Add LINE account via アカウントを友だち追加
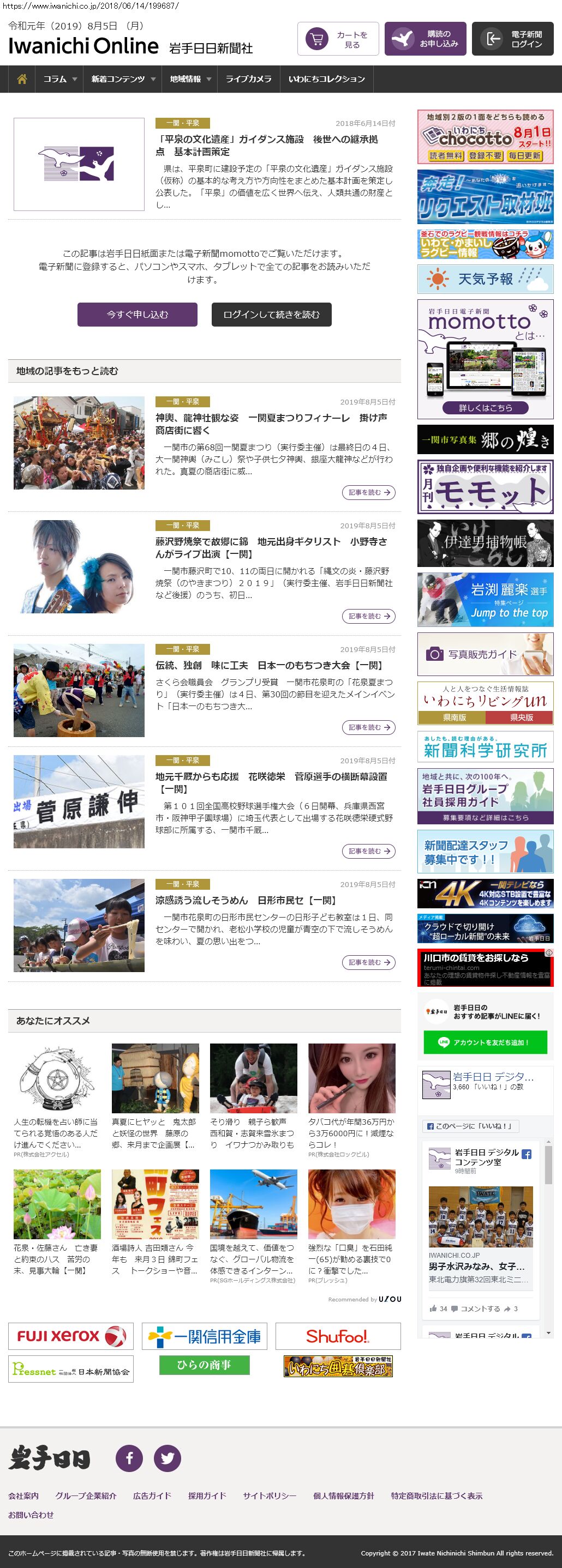The width and height of the screenshot is (562, 1568). pos(485,1042)
